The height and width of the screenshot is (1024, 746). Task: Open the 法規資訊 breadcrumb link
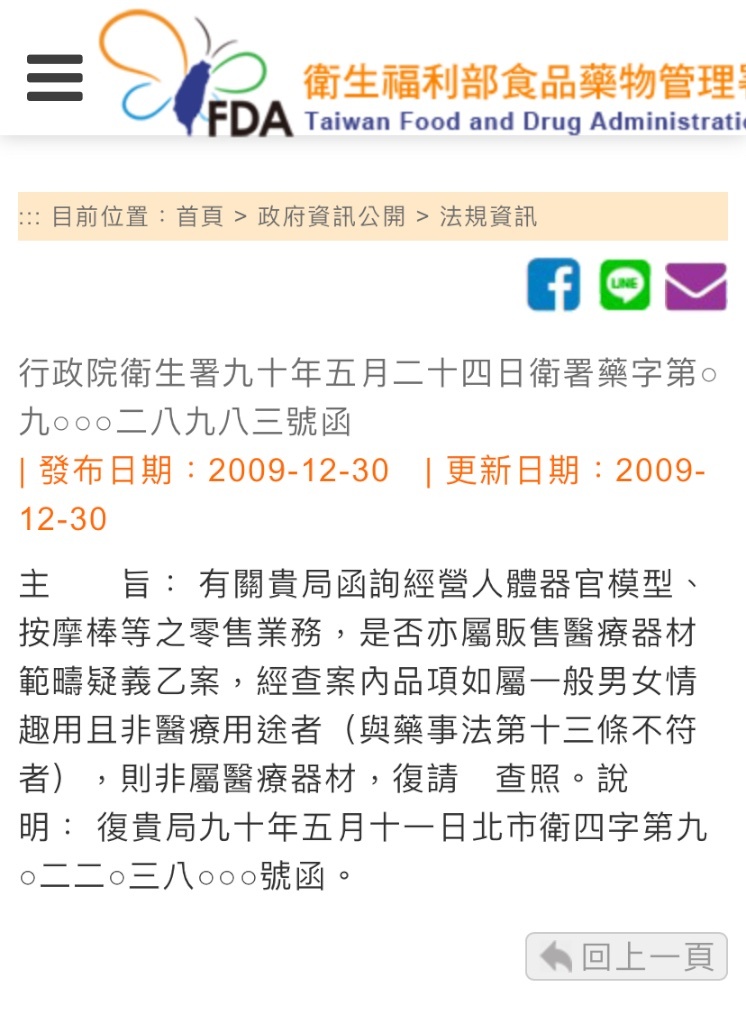click(488, 216)
